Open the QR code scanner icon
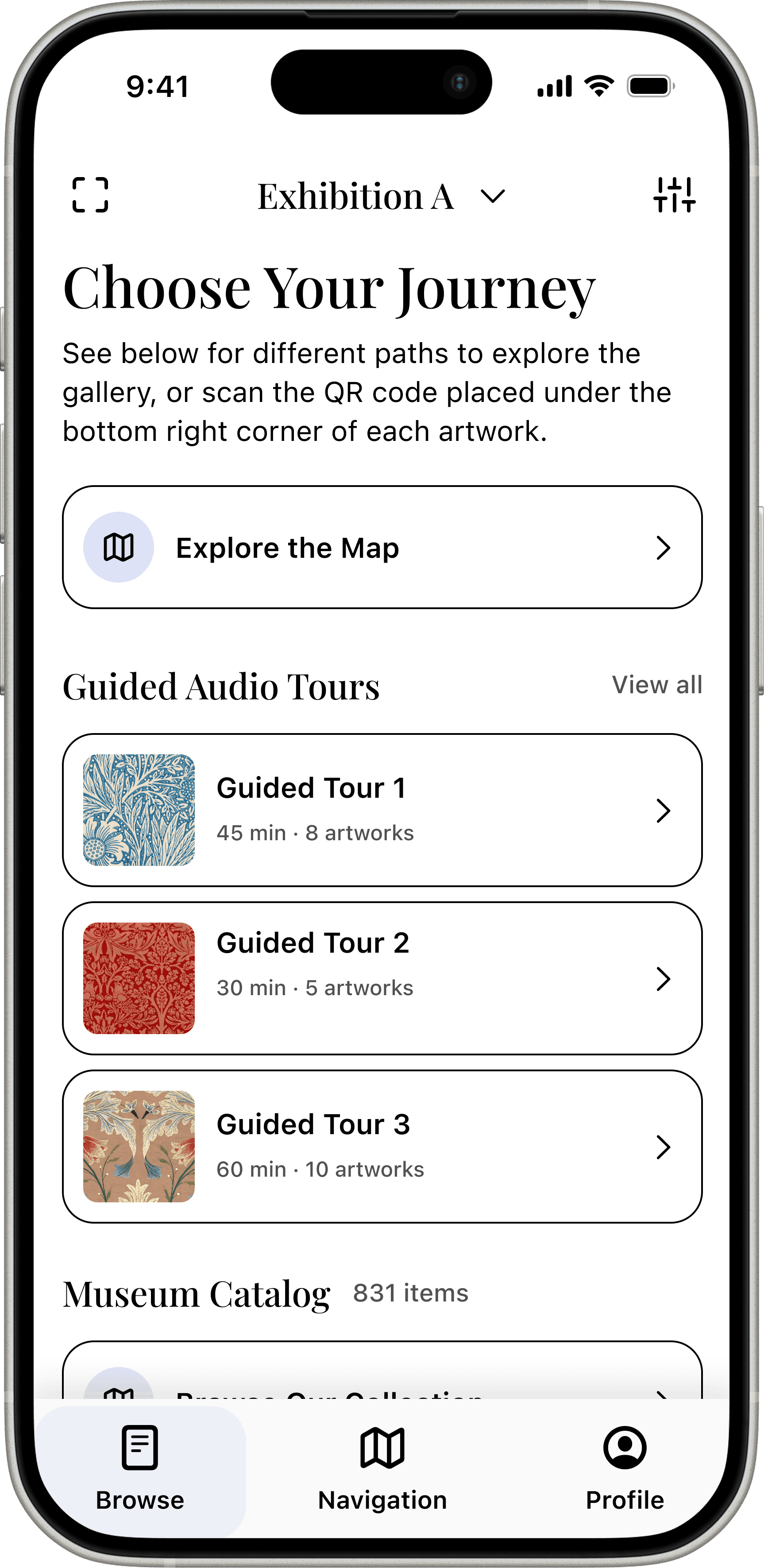The height and width of the screenshot is (1568, 764). coord(90,195)
